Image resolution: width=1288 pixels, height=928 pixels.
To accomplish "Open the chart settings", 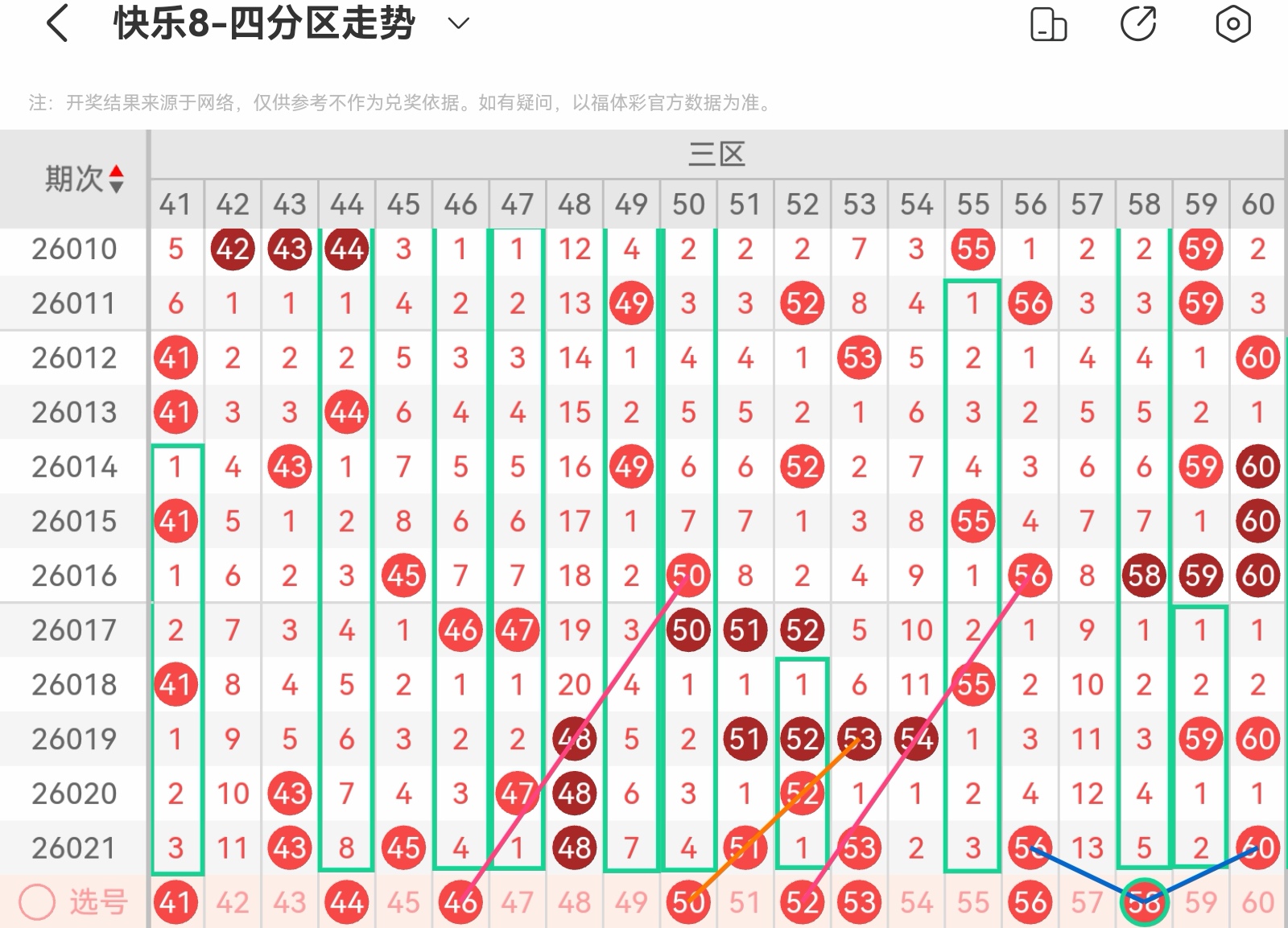I will pyautogui.click(x=1232, y=23).
